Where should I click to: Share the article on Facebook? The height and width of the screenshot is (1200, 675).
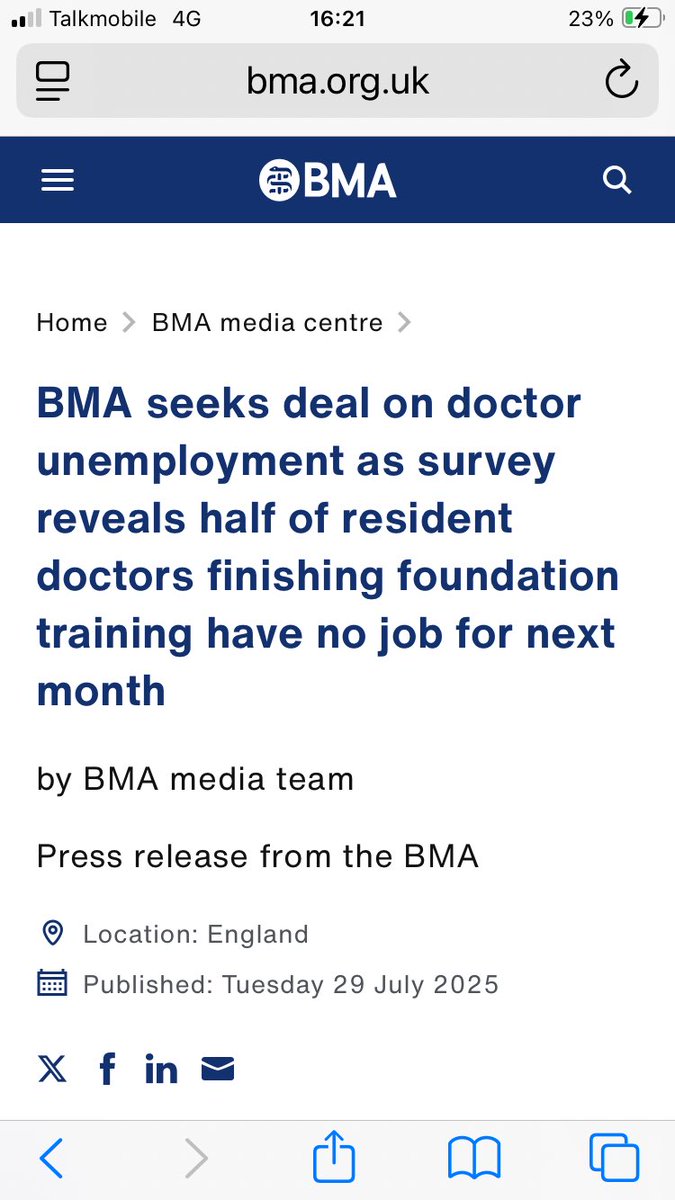coord(107,1069)
